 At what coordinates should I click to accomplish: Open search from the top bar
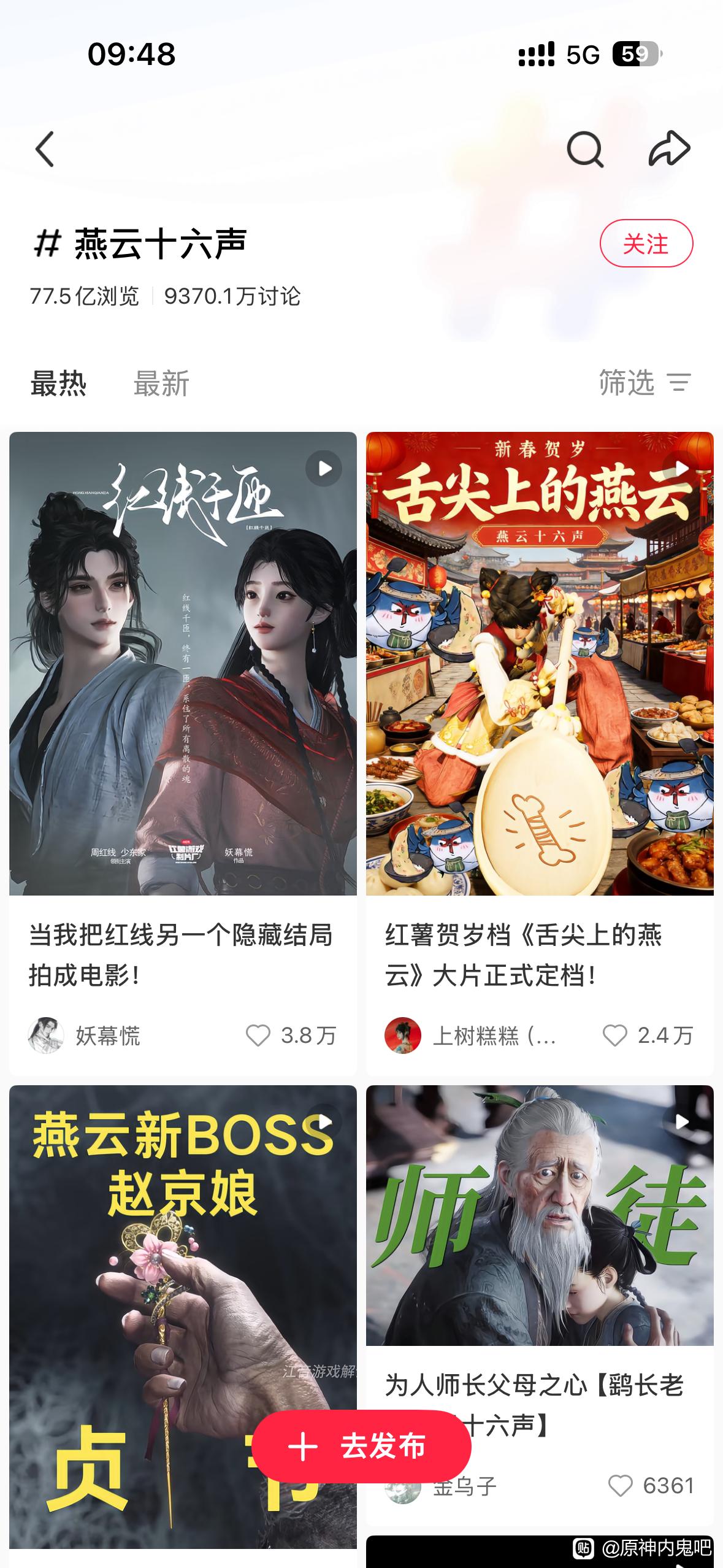point(584,149)
